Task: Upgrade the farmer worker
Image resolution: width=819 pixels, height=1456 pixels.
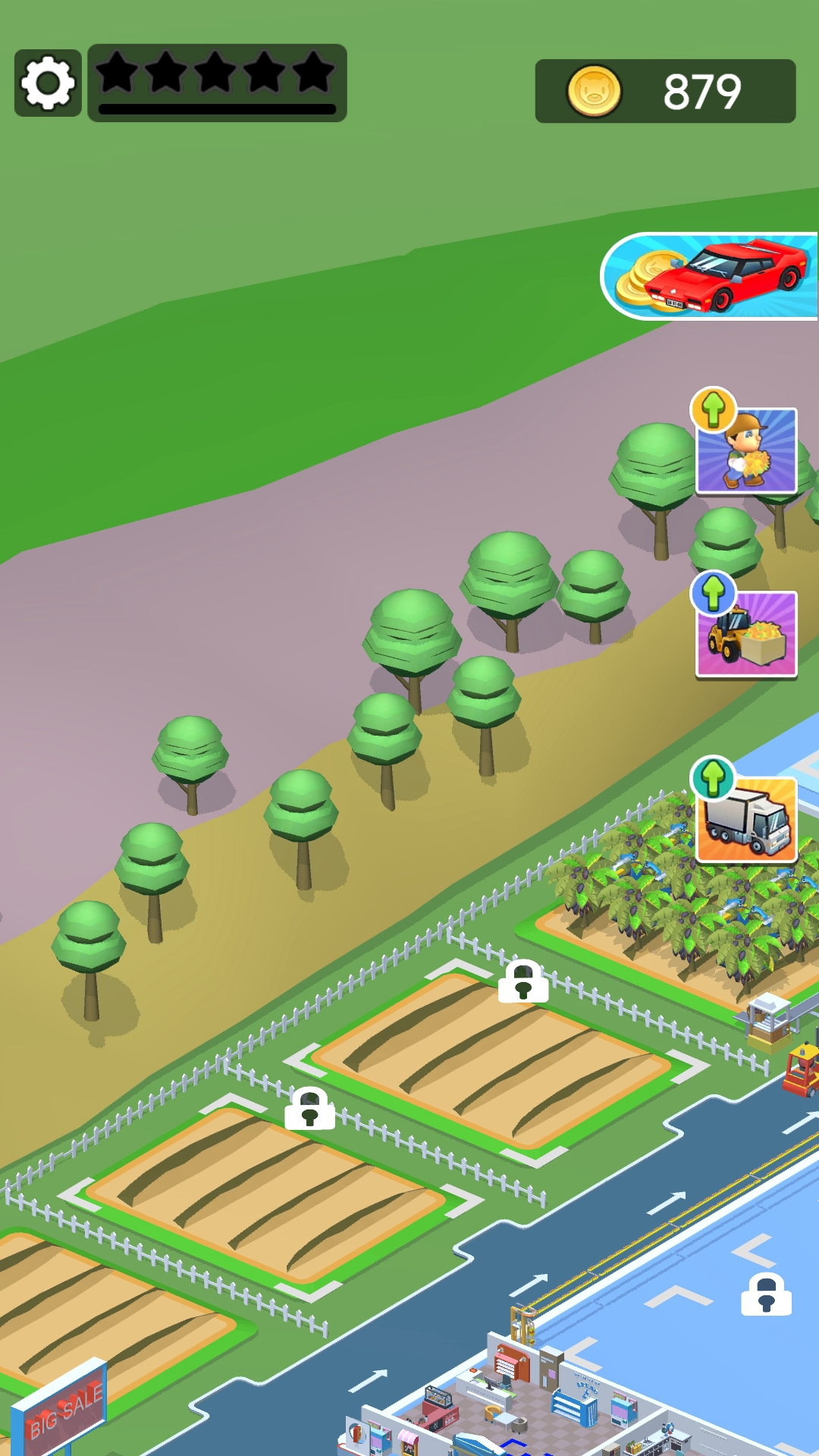Action: (745, 449)
